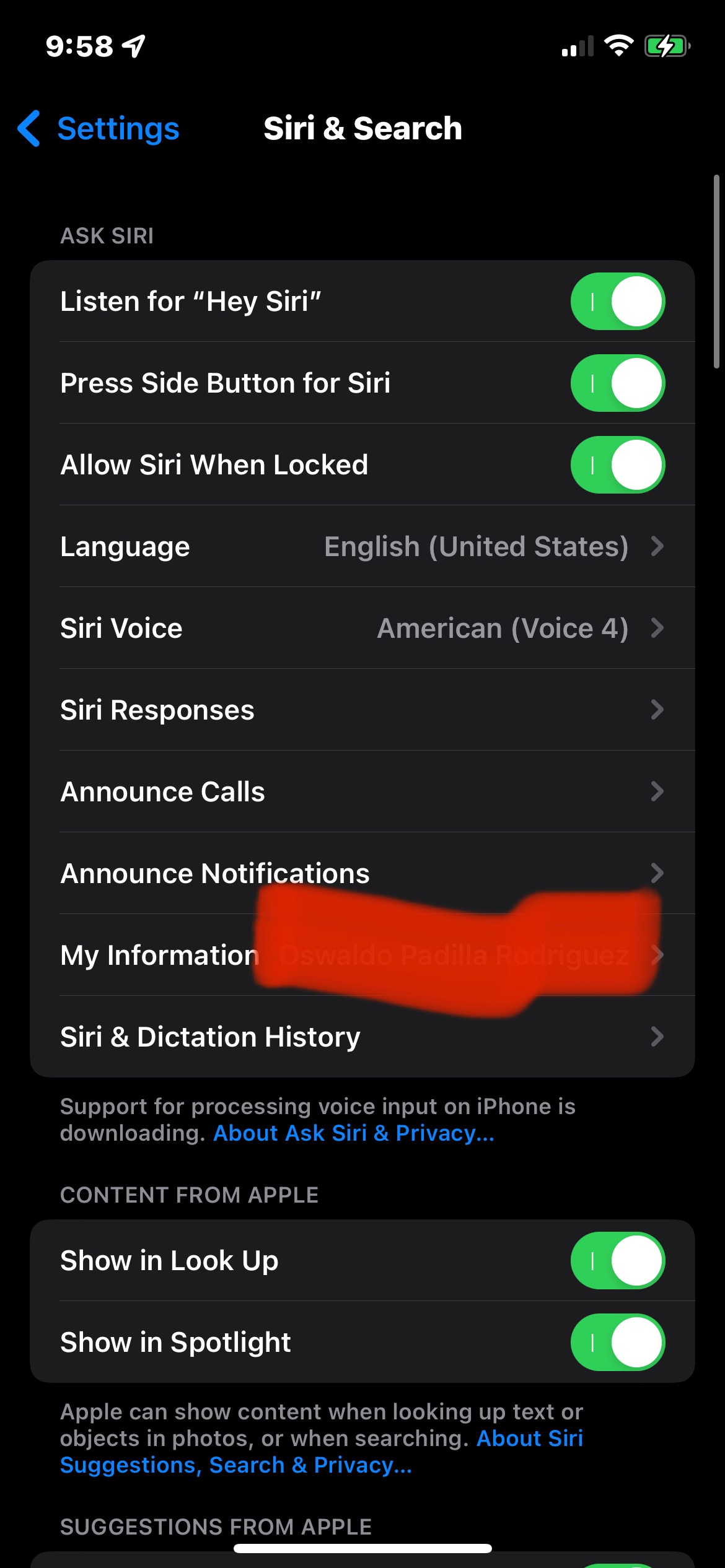Screen dimensions: 725x1568
Task: Disable Listen for "Hey Siri"
Action: coord(617,302)
